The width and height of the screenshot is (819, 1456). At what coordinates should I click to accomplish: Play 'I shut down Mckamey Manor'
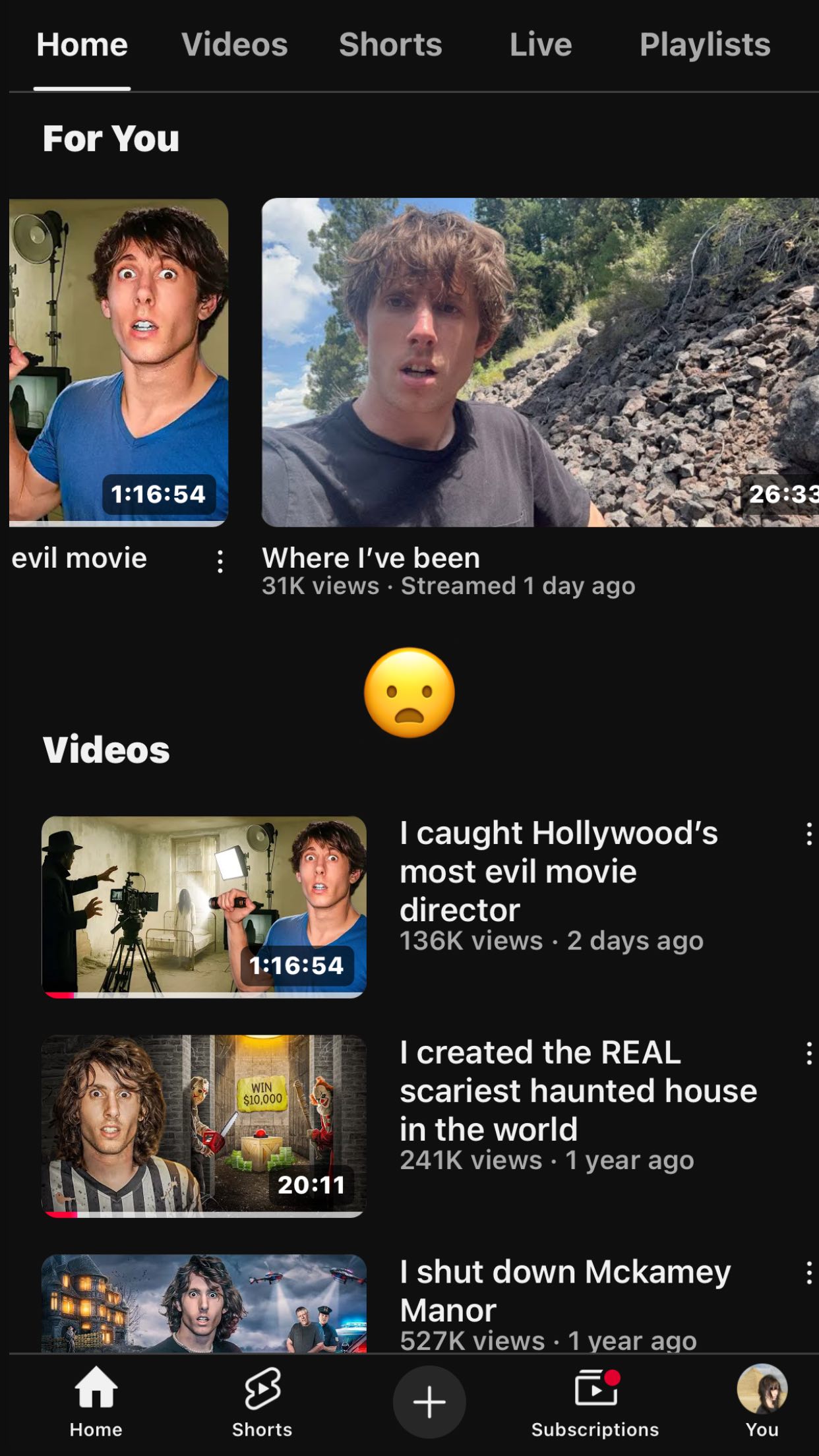click(x=204, y=1304)
